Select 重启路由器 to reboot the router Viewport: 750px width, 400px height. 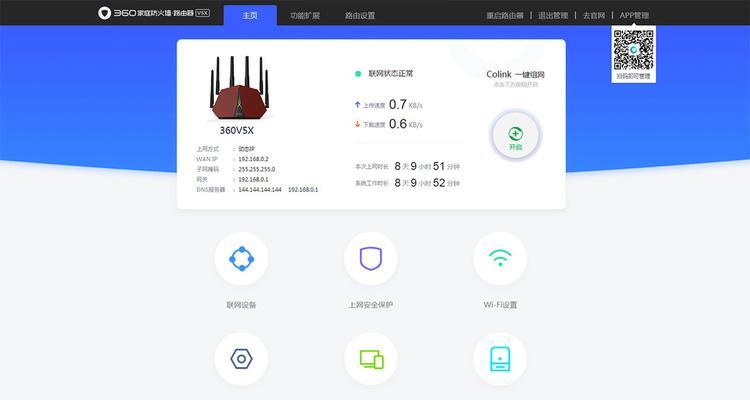tap(507, 16)
